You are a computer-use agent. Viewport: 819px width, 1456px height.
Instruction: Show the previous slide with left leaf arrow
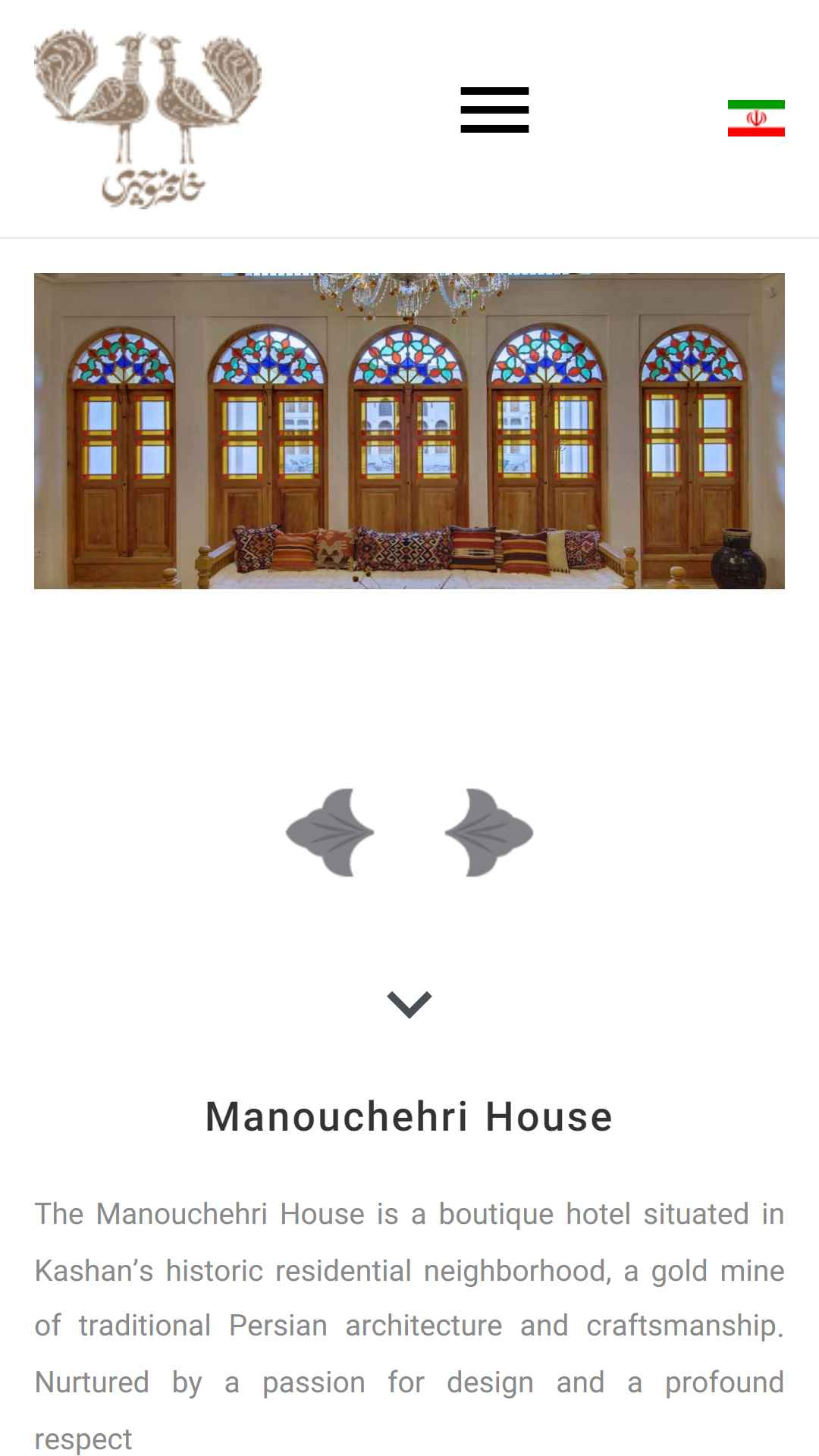coord(330,833)
